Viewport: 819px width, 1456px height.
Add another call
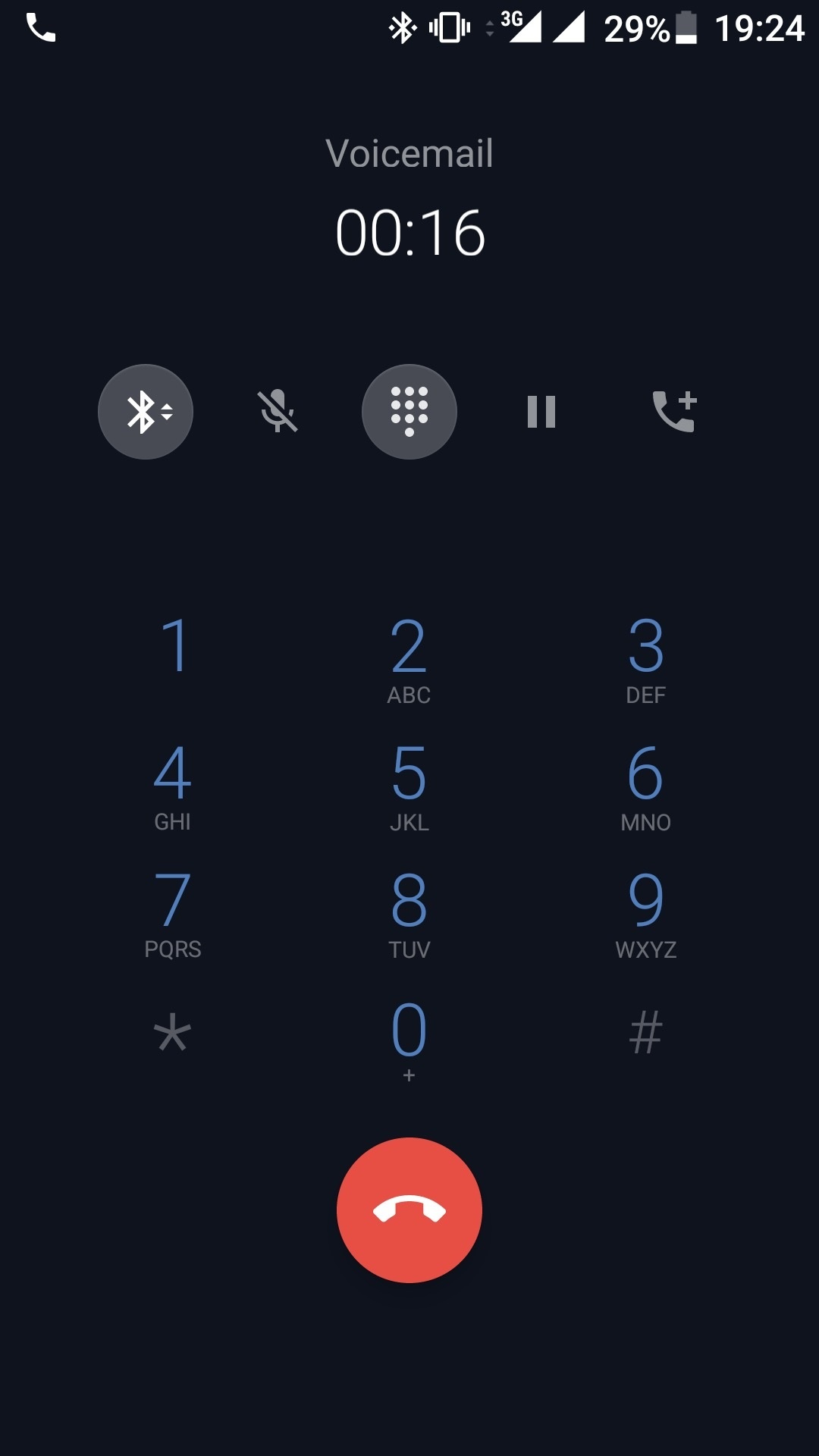[x=673, y=412]
